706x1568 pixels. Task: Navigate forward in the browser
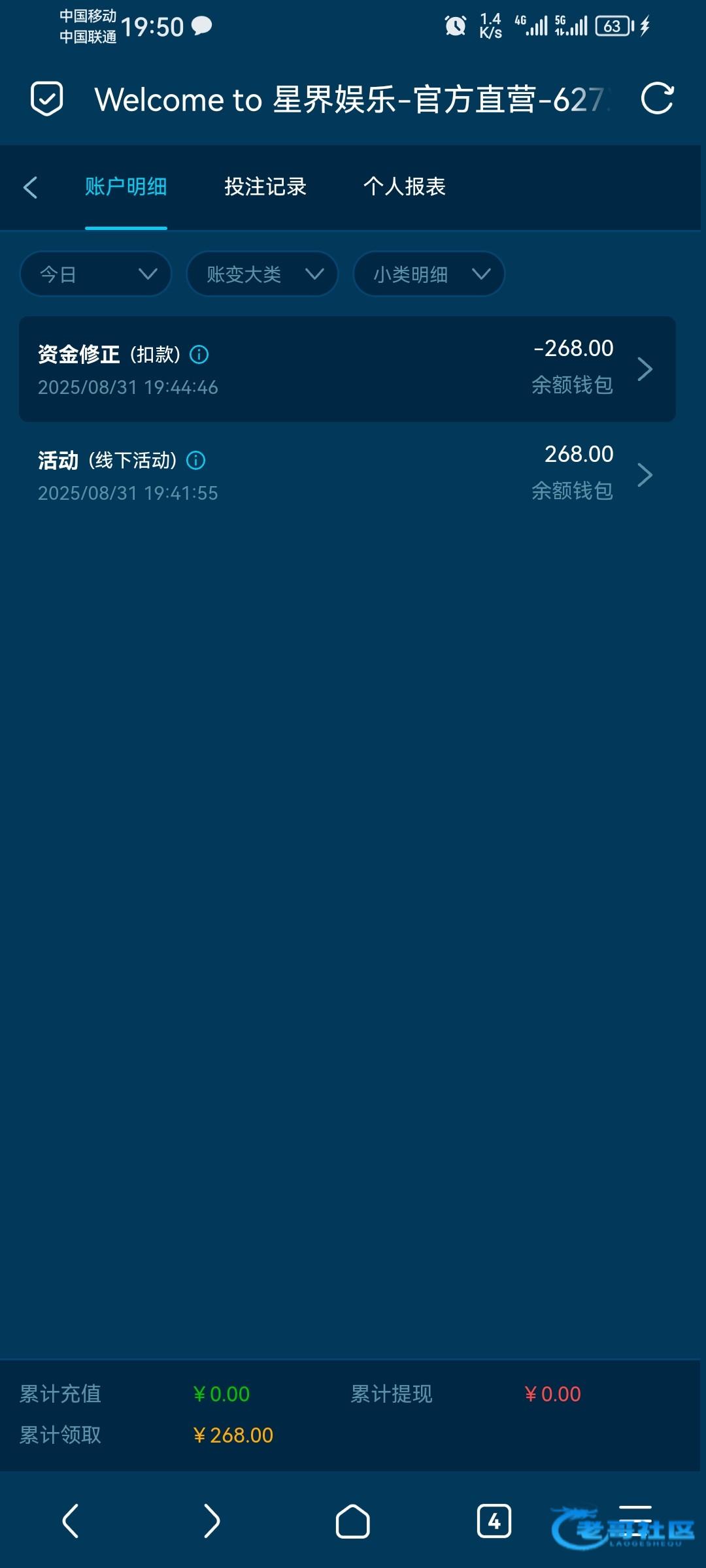(211, 1522)
